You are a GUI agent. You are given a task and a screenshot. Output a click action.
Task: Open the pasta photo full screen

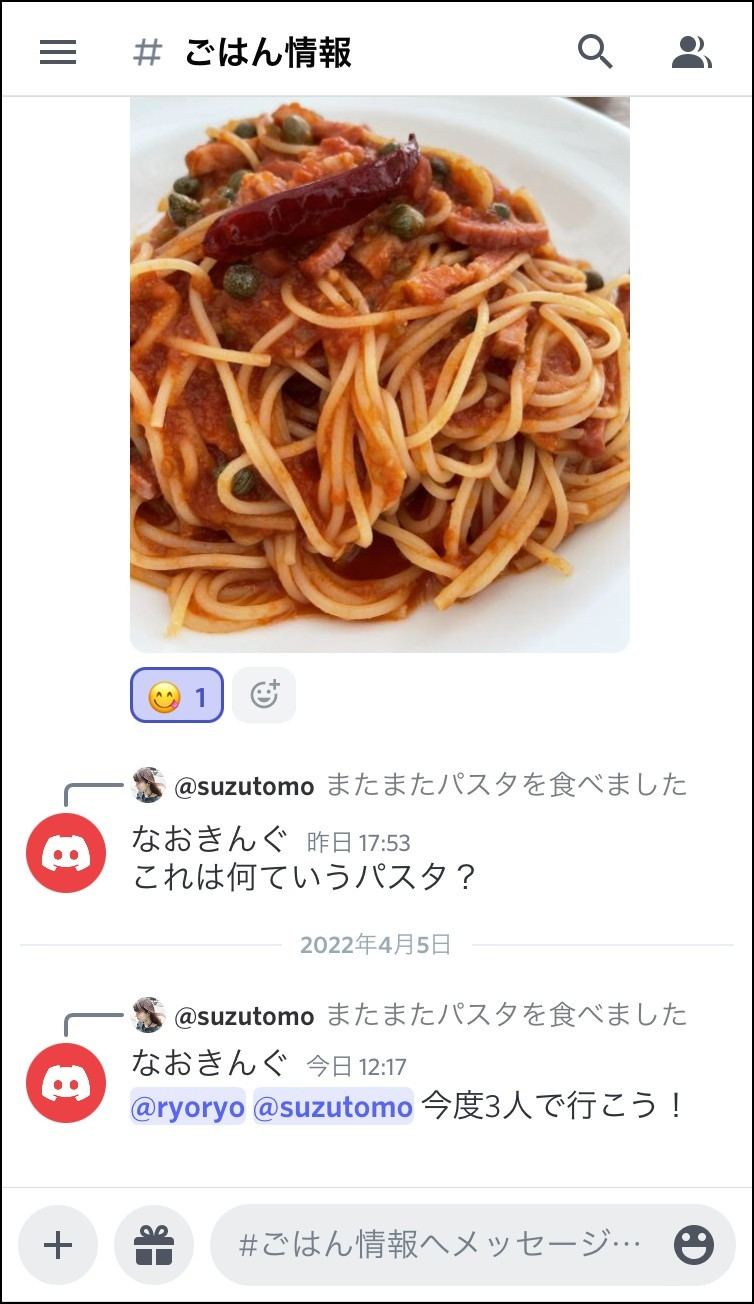coord(380,375)
